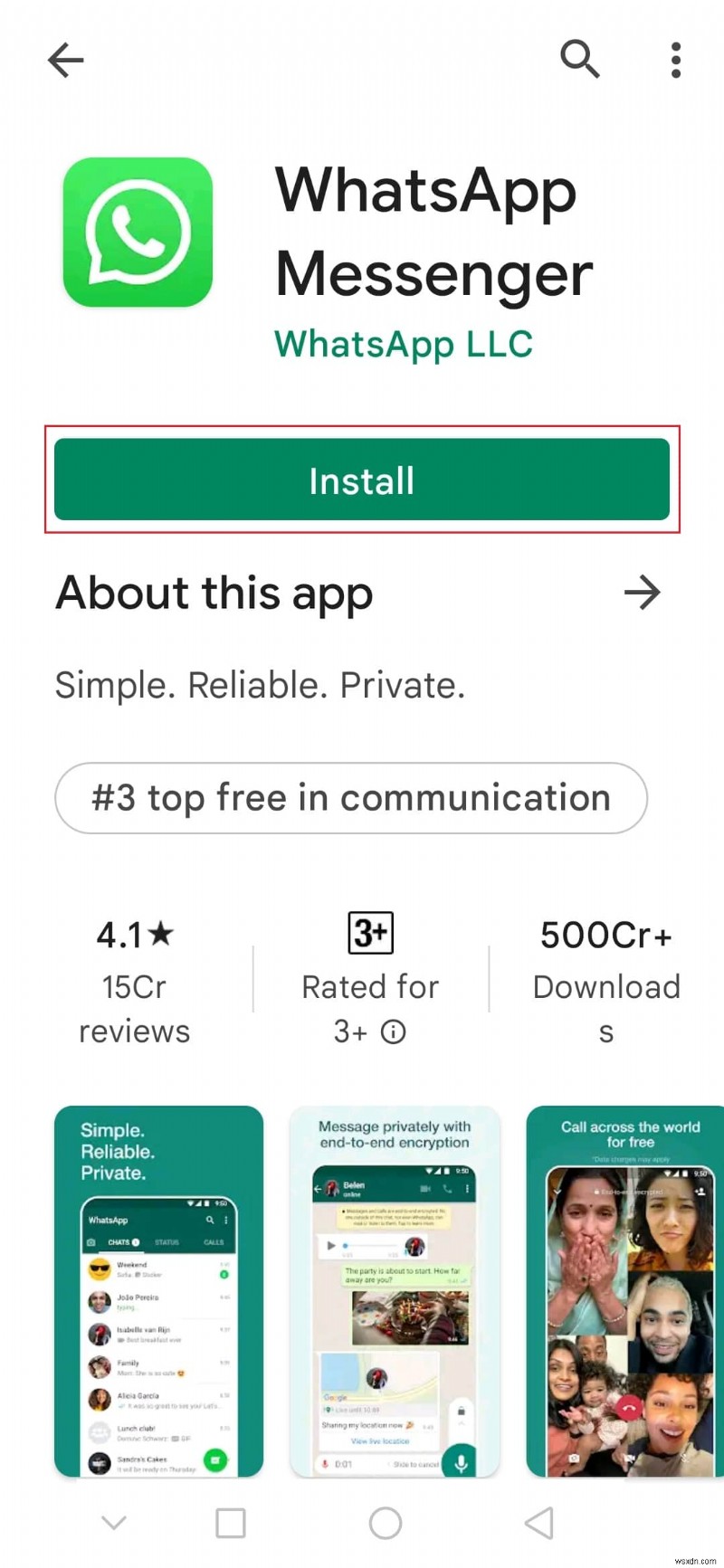724x1568 pixels.
Task: Tap the #3 top free in communication chip
Action: (351, 798)
